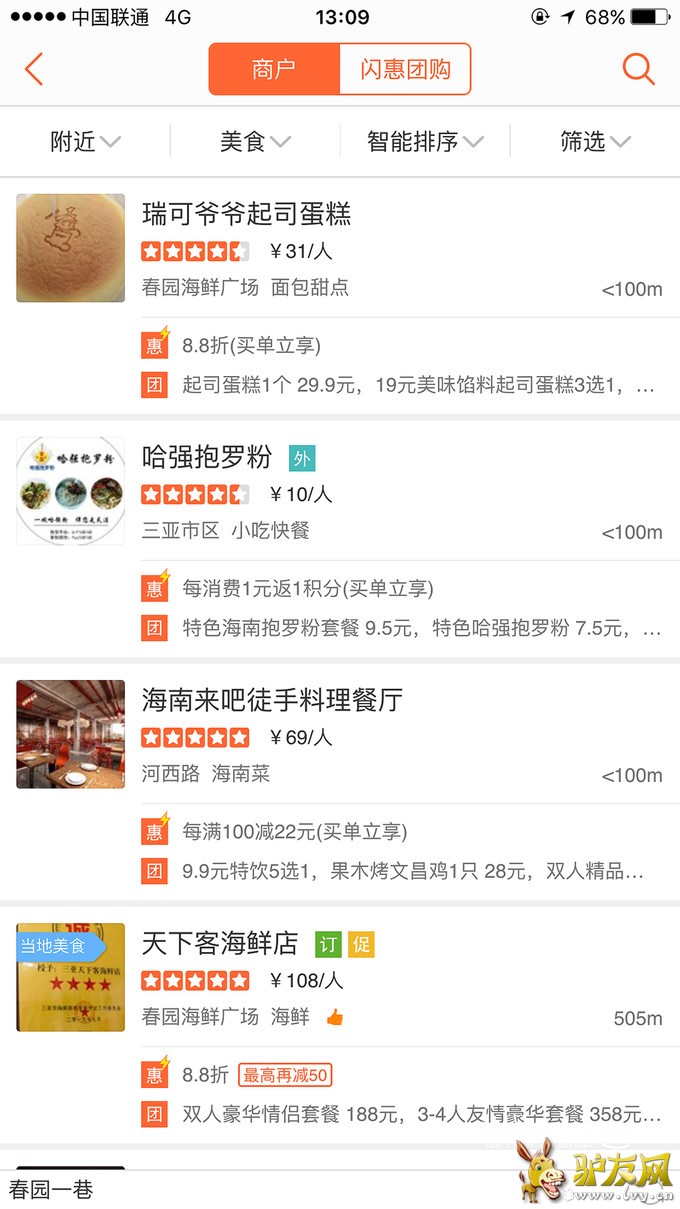The image size is (680, 1209).
Task: Expand the 附近 location dropdown
Action: 85,142
